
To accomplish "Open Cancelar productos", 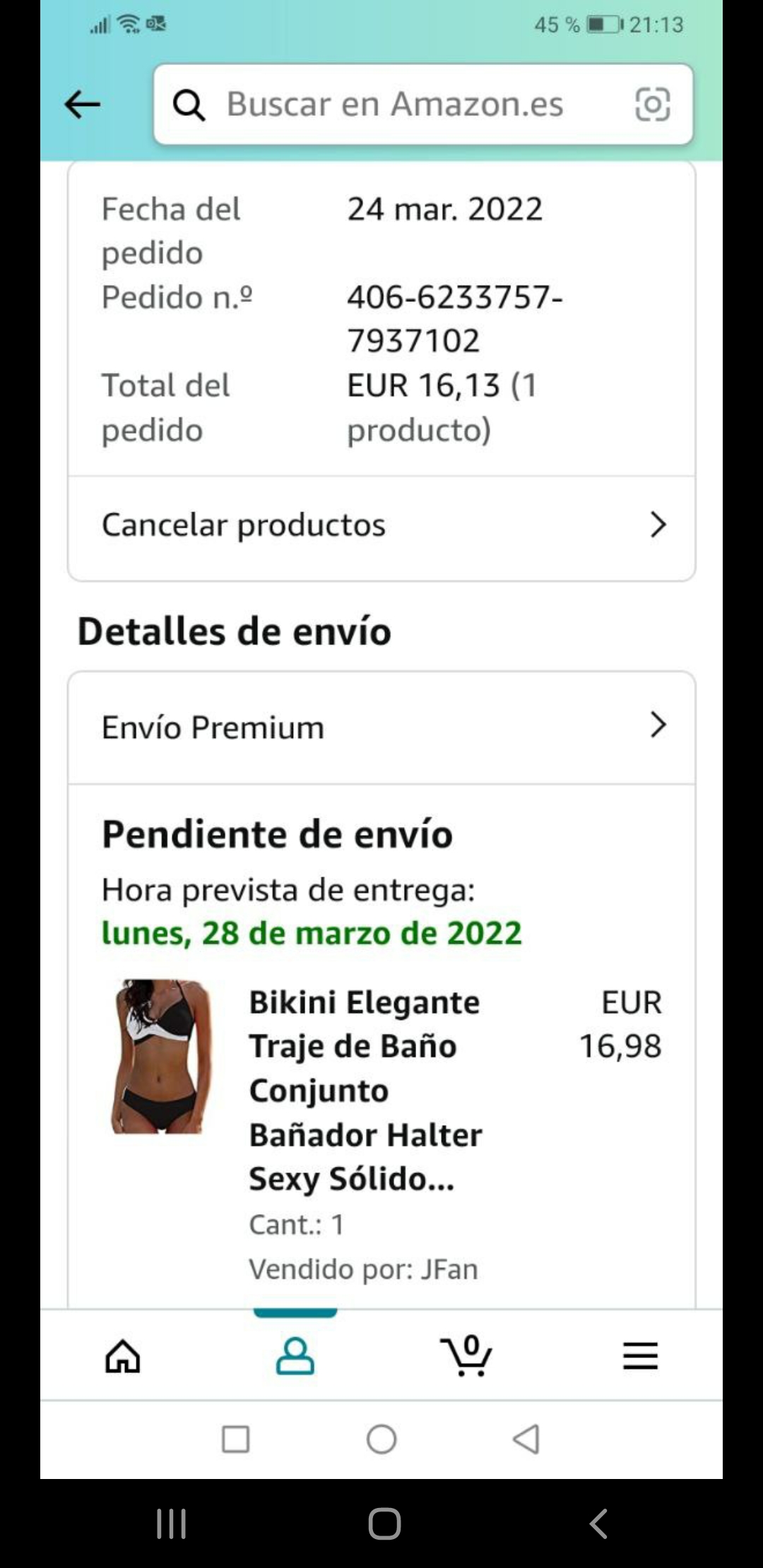I will (381, 525).
